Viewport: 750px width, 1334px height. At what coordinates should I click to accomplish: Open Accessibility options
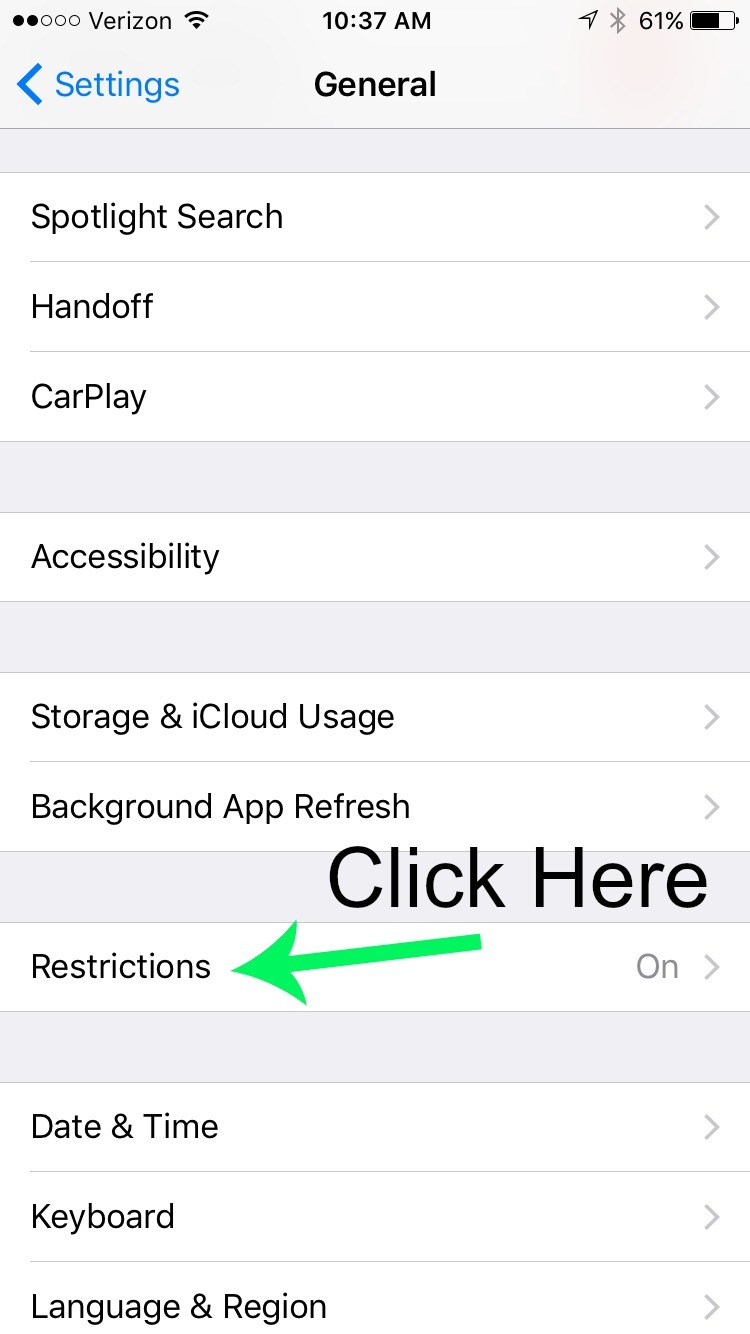pos(375,557)
